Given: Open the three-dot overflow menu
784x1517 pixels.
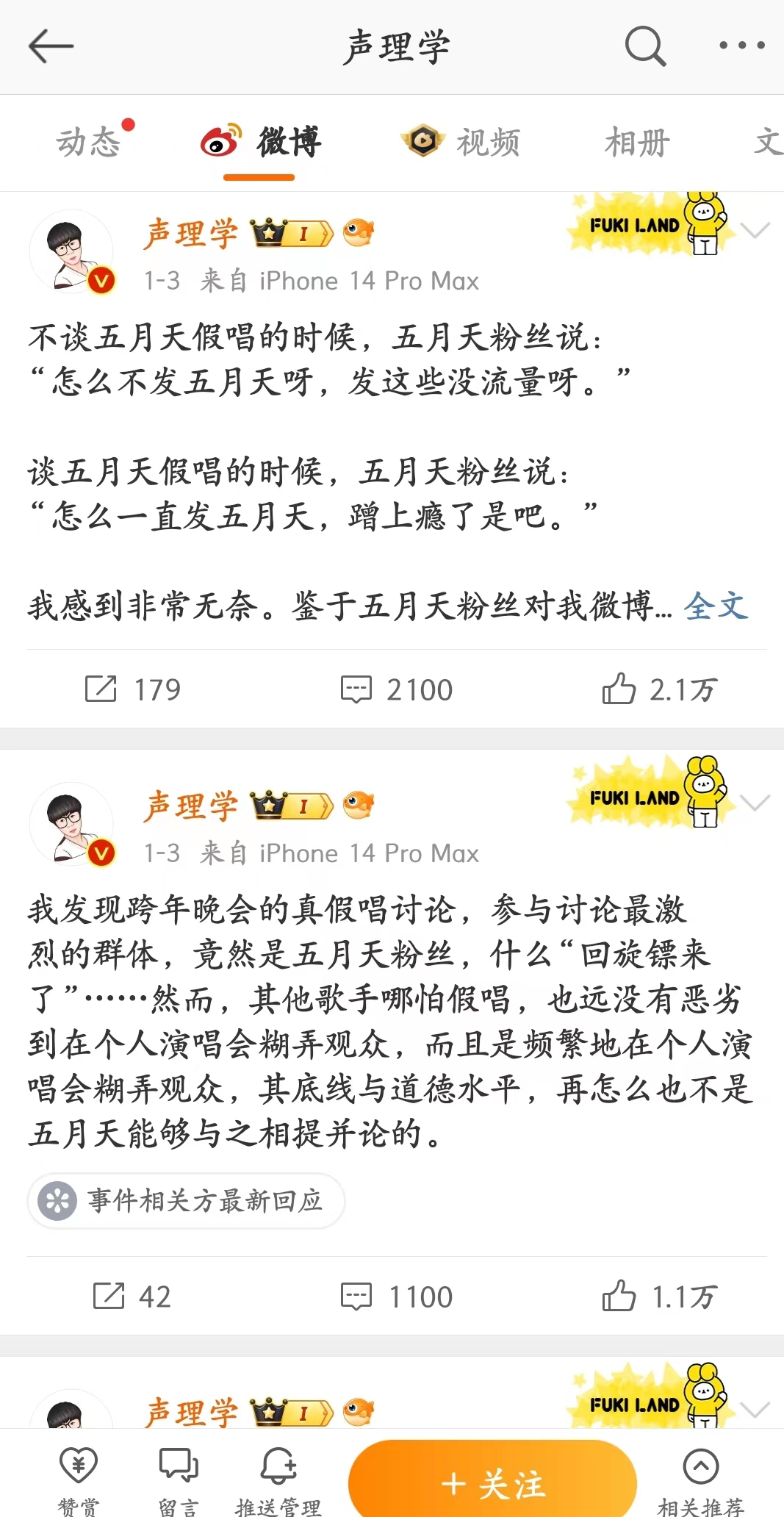Looking at the screenshot, I should click(741, 46).
